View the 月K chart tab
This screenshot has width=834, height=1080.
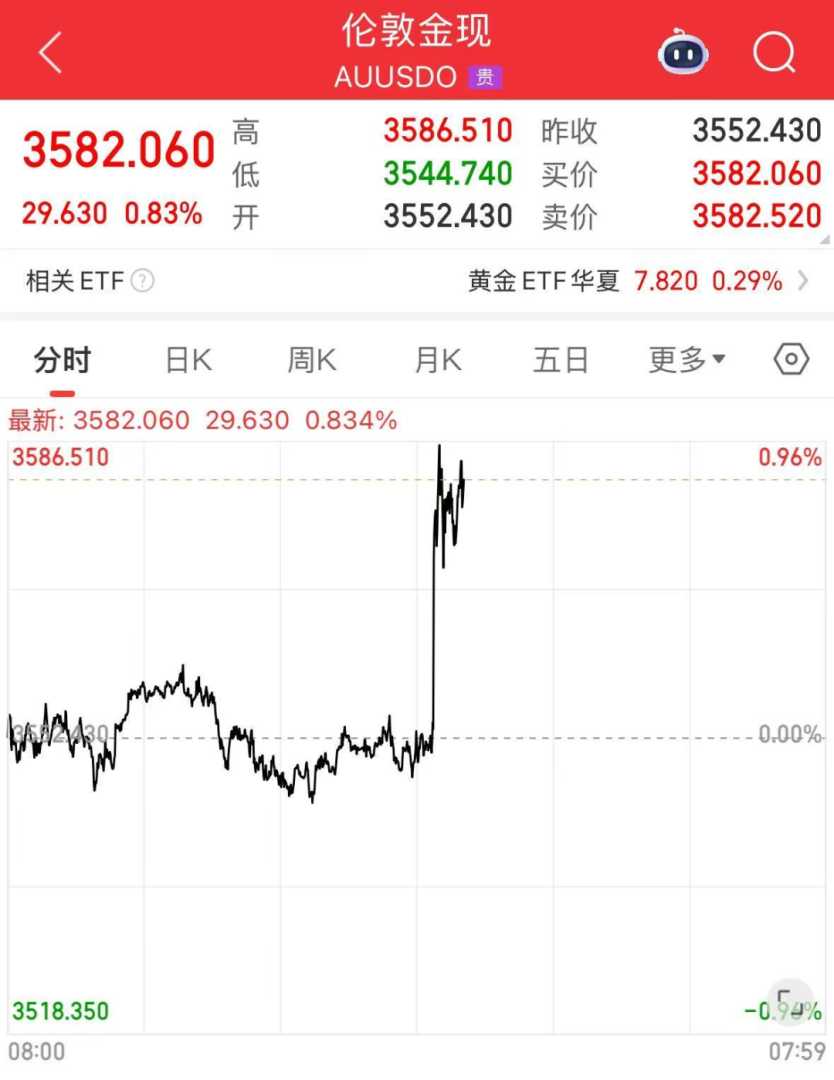pos(438,360)
